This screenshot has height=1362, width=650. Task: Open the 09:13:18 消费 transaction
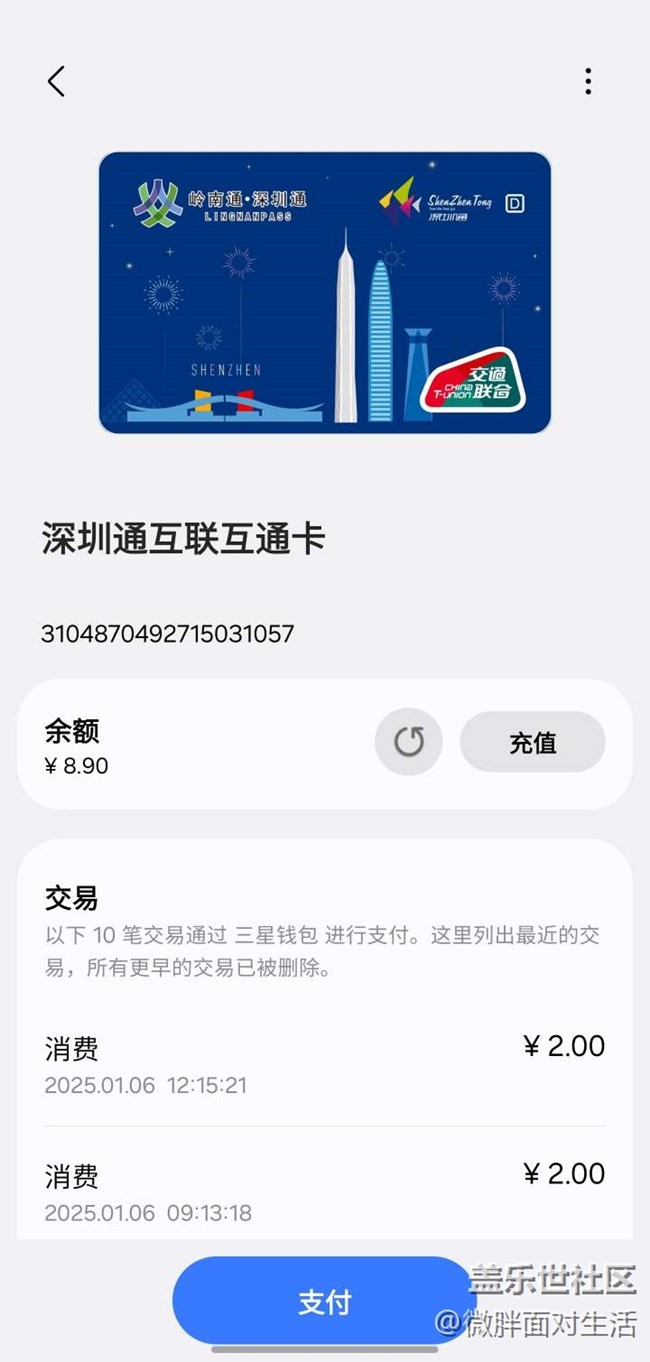click(x=325, y=1190)
